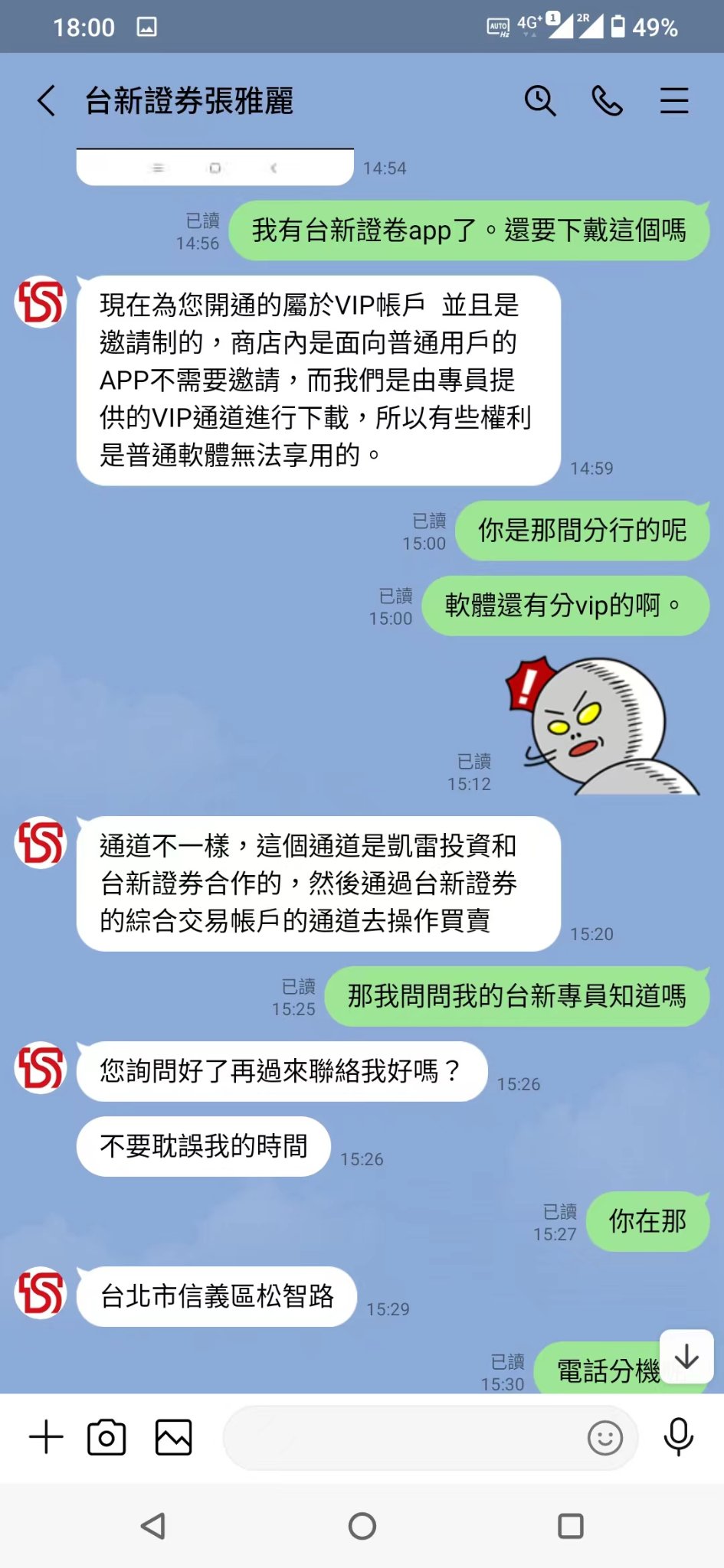Open the plus attachment menu
This screenshot has height=1568, width=724.
(46, 1437)
